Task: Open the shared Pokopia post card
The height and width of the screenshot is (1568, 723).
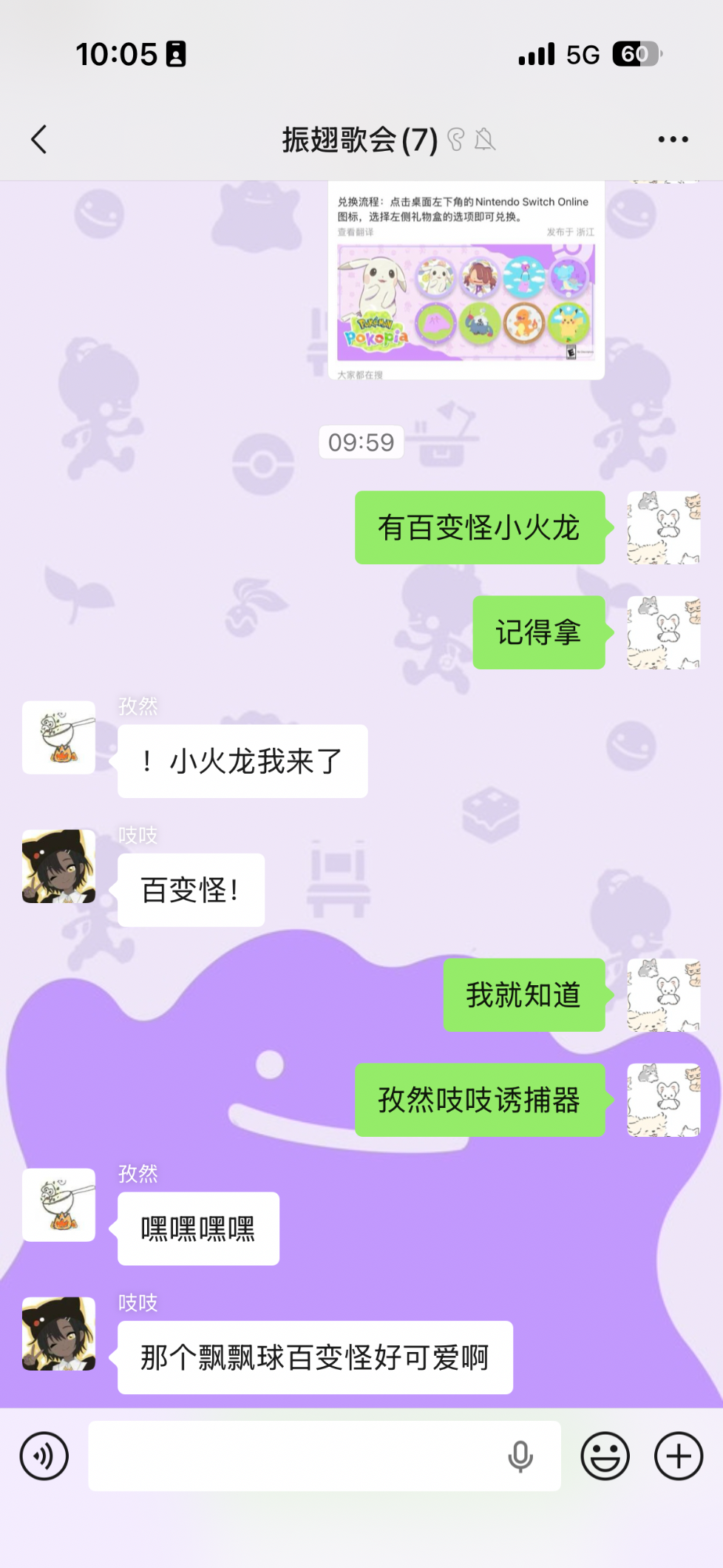Action: [x=466, y=281]
